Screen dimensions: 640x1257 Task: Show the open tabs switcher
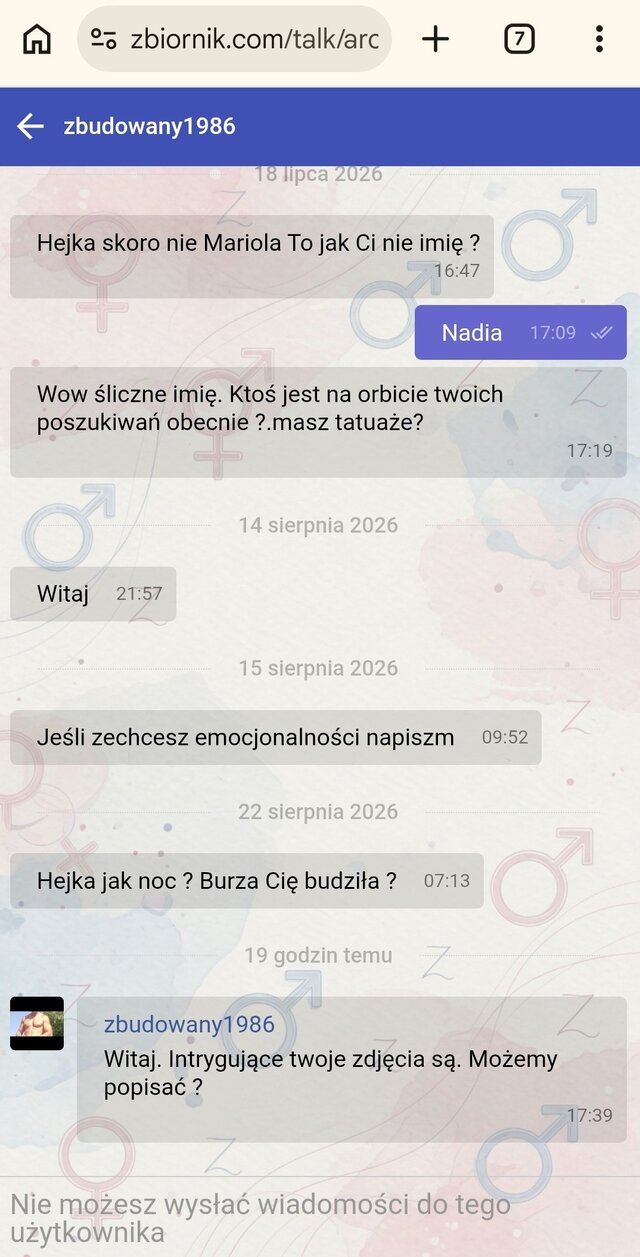[519, 39]
